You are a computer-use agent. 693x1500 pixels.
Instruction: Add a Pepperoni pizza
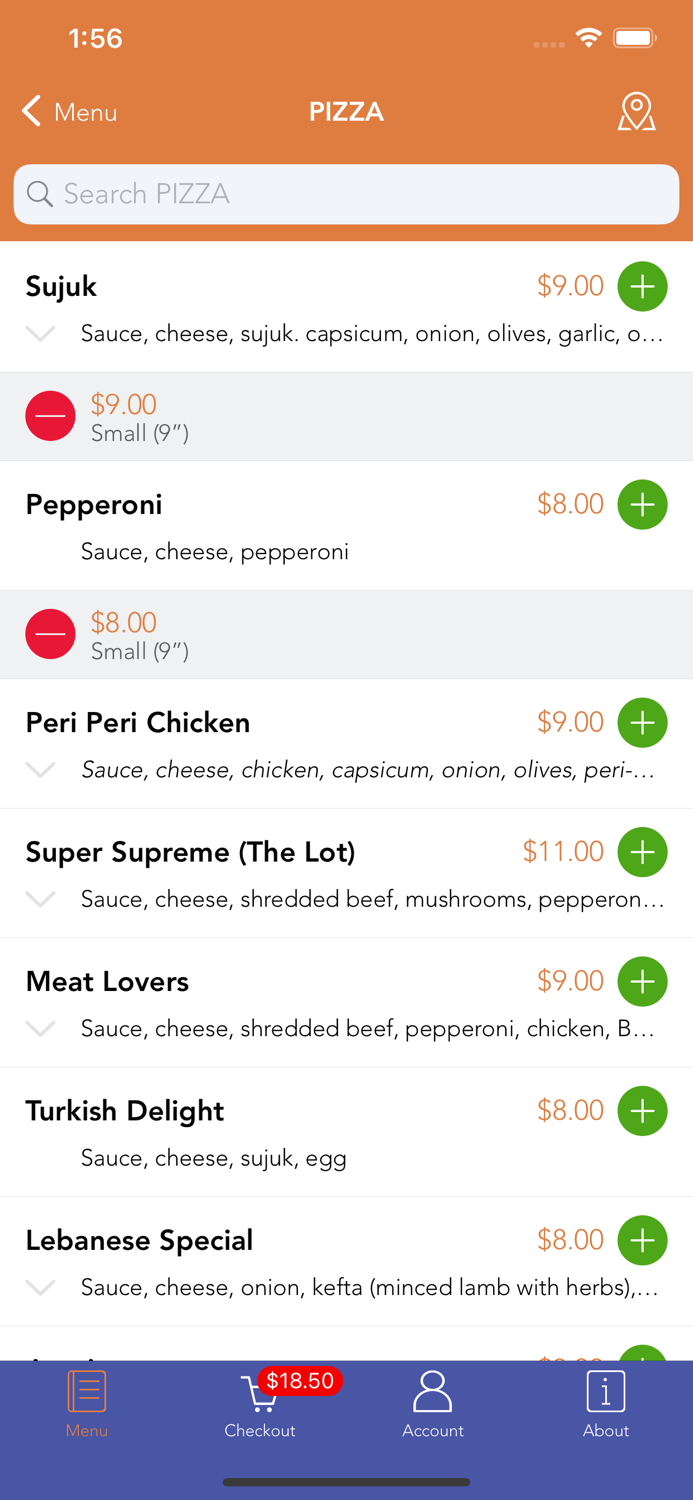point(642,505)
